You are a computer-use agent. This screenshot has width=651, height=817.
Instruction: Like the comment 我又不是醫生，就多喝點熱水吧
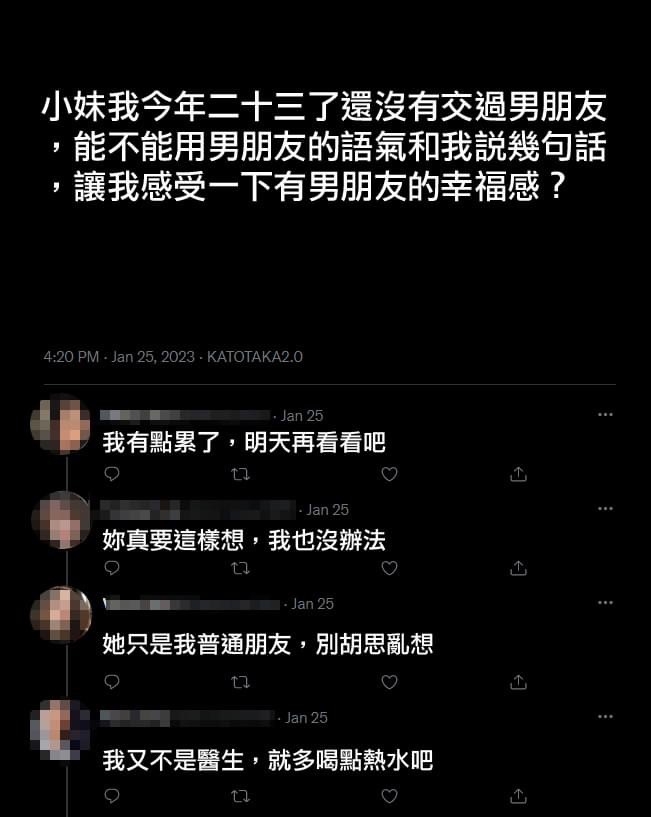[390, 796]
